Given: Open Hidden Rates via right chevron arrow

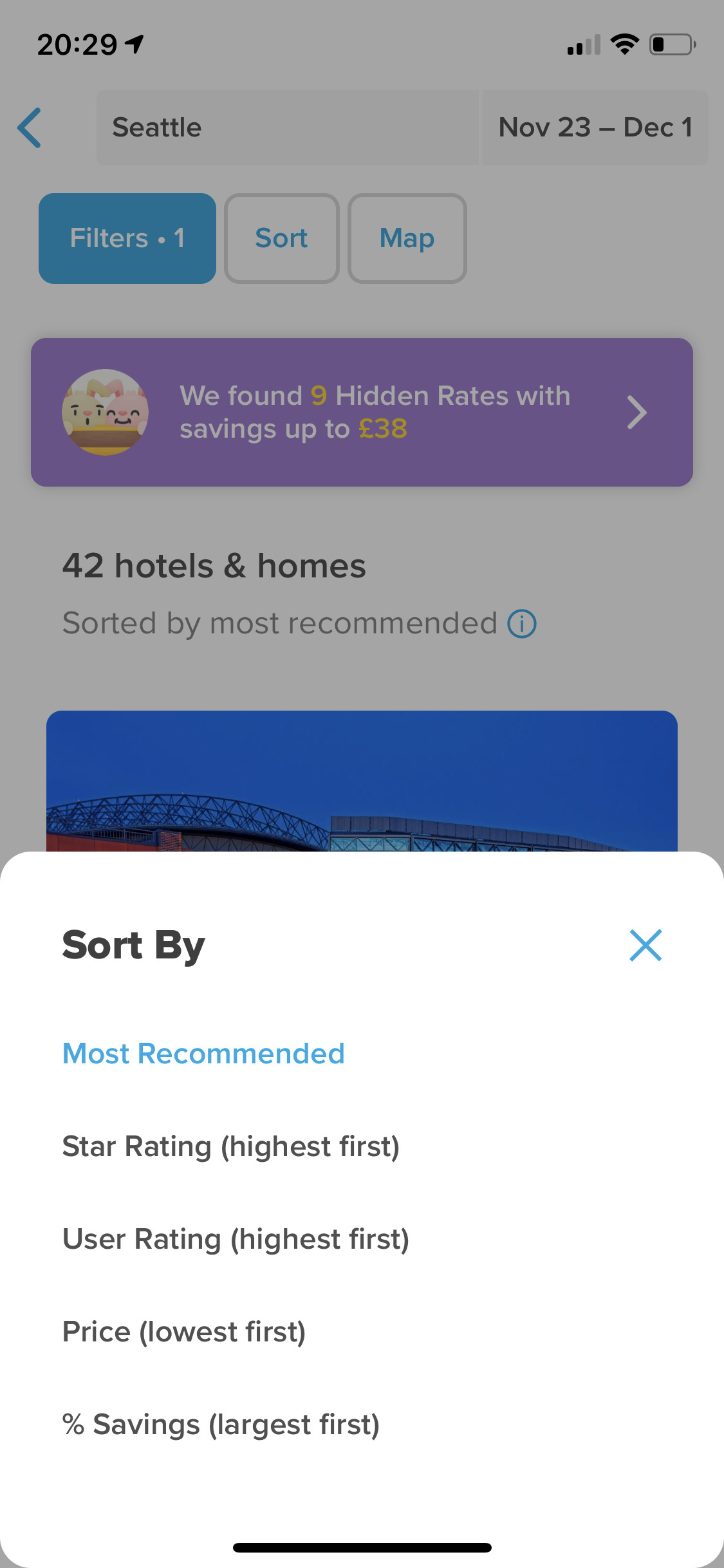Looking at the screenshot, I should 636,413.
